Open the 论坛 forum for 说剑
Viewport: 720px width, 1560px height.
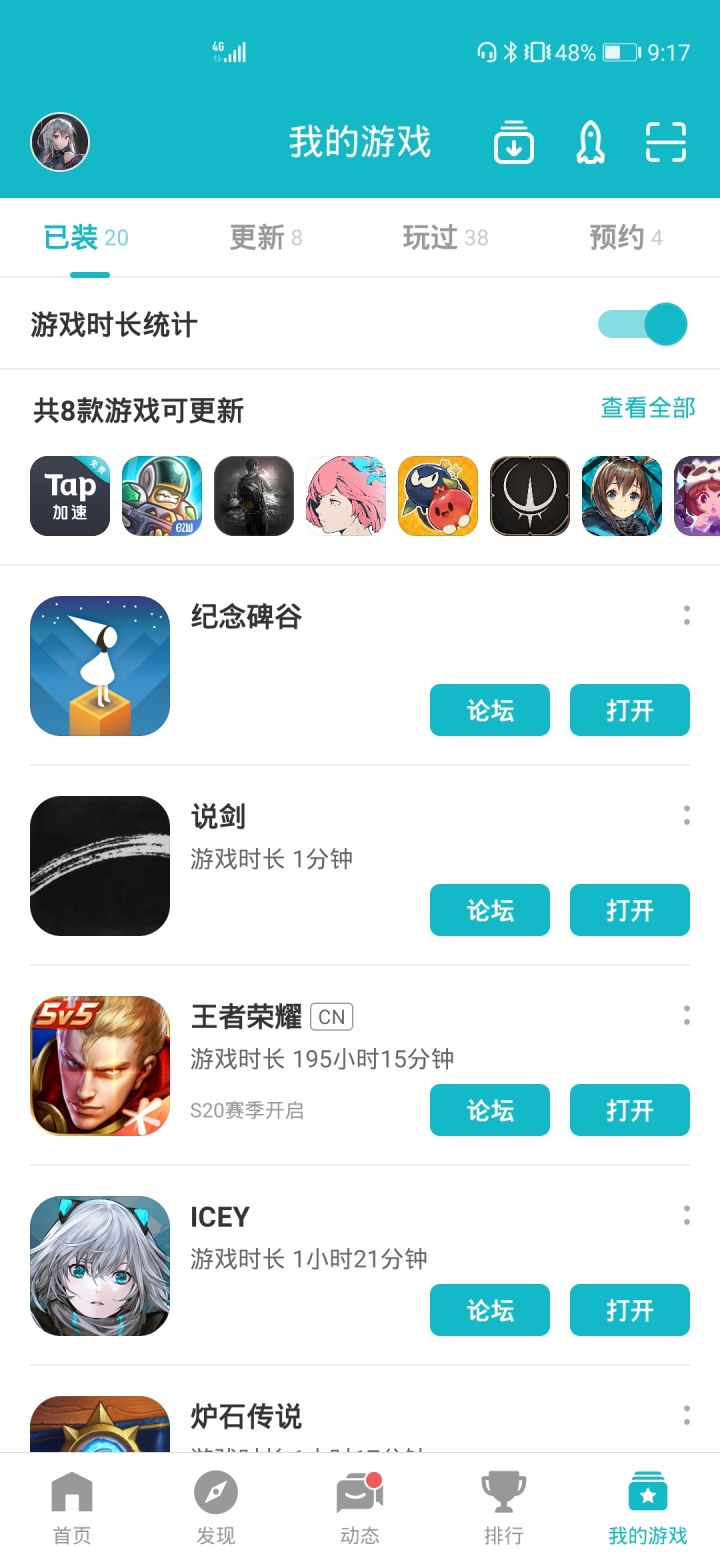tap(489, 910)
